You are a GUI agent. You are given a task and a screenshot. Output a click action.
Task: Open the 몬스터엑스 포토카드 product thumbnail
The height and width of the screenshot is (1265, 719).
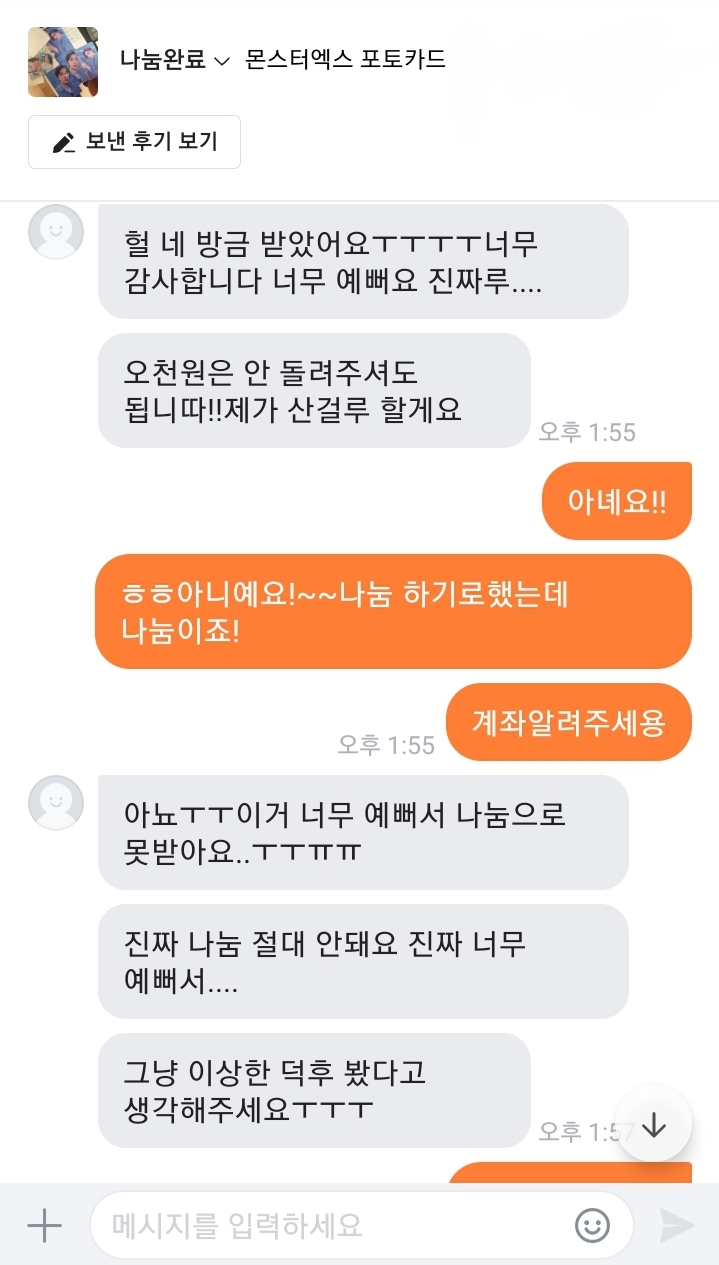pyautogui.click(x=63, y=62)
